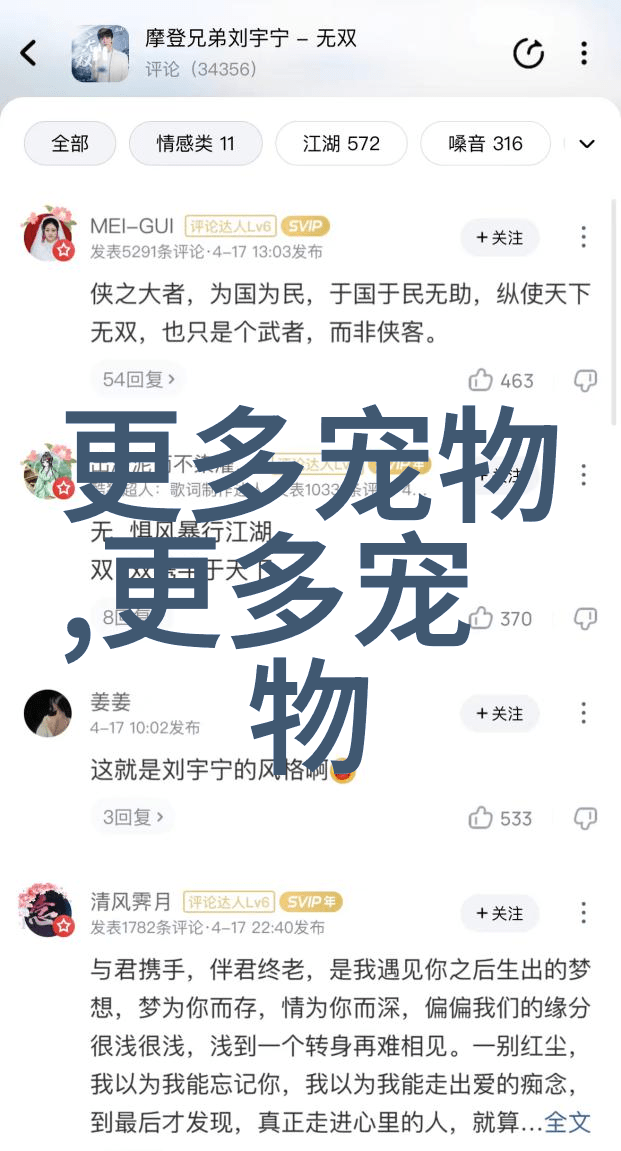Expand 清风霁月's comment via 全文
The width and height of the screenshot is (621, 1151).
568,1122
